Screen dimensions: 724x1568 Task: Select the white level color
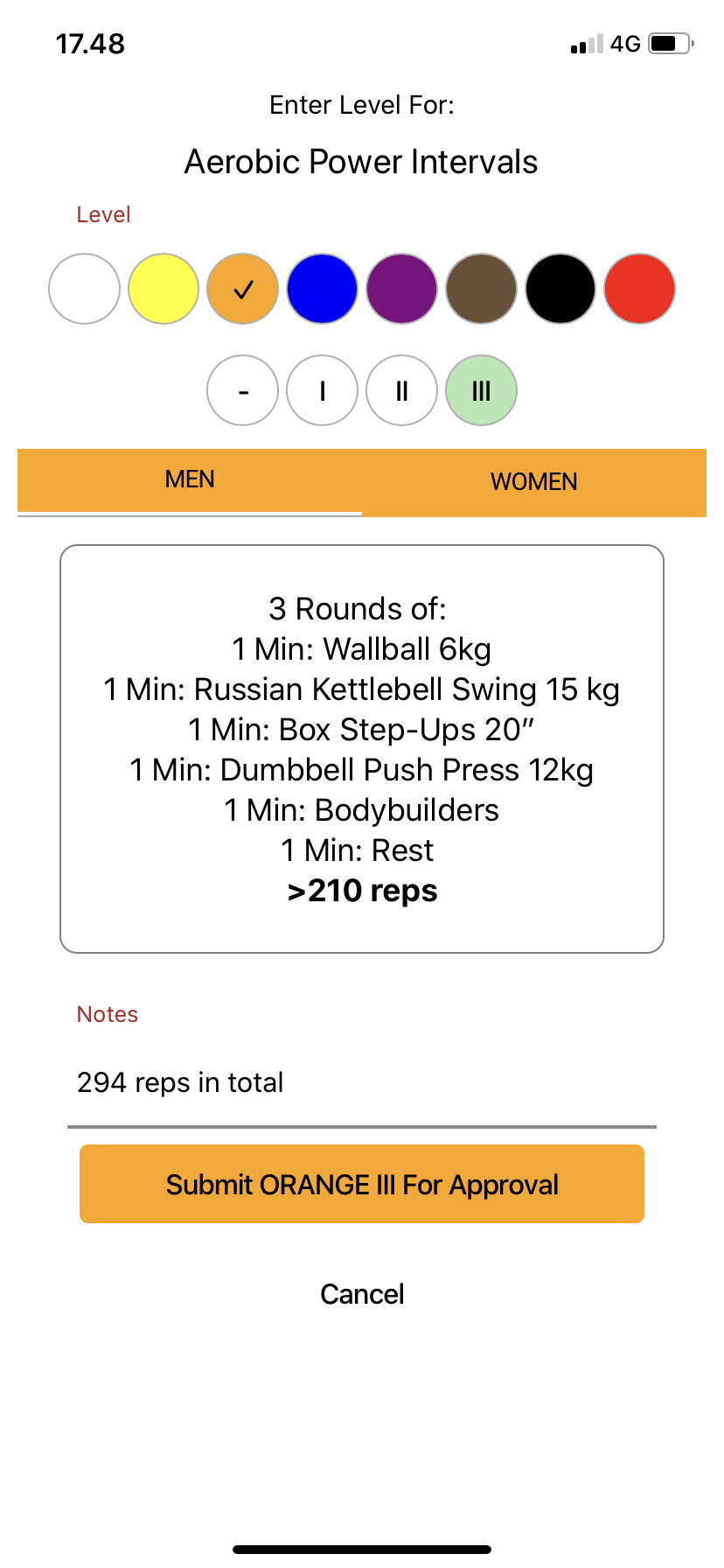84,289
